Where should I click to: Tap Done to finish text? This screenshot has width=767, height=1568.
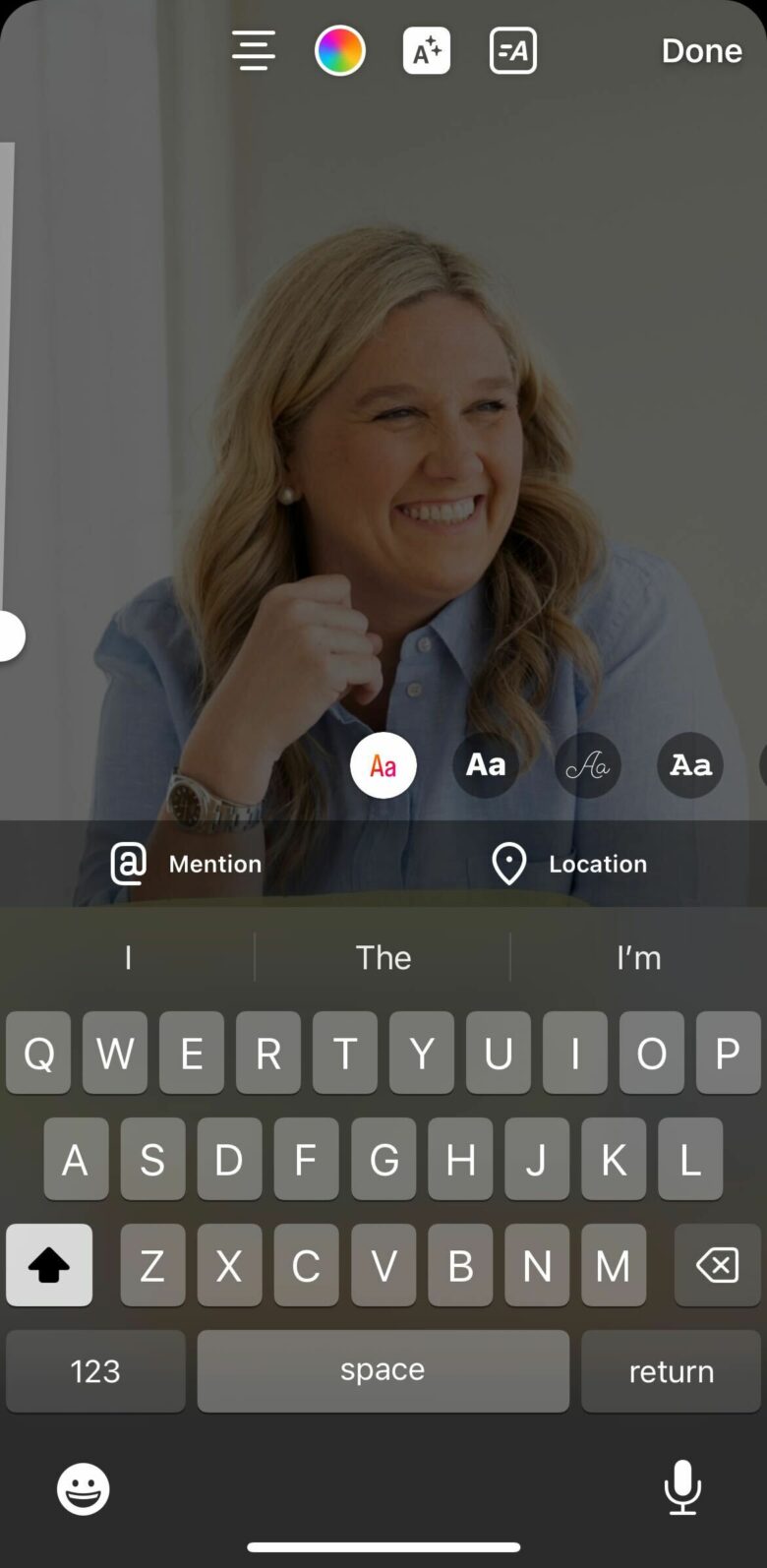tap(701, 51)
